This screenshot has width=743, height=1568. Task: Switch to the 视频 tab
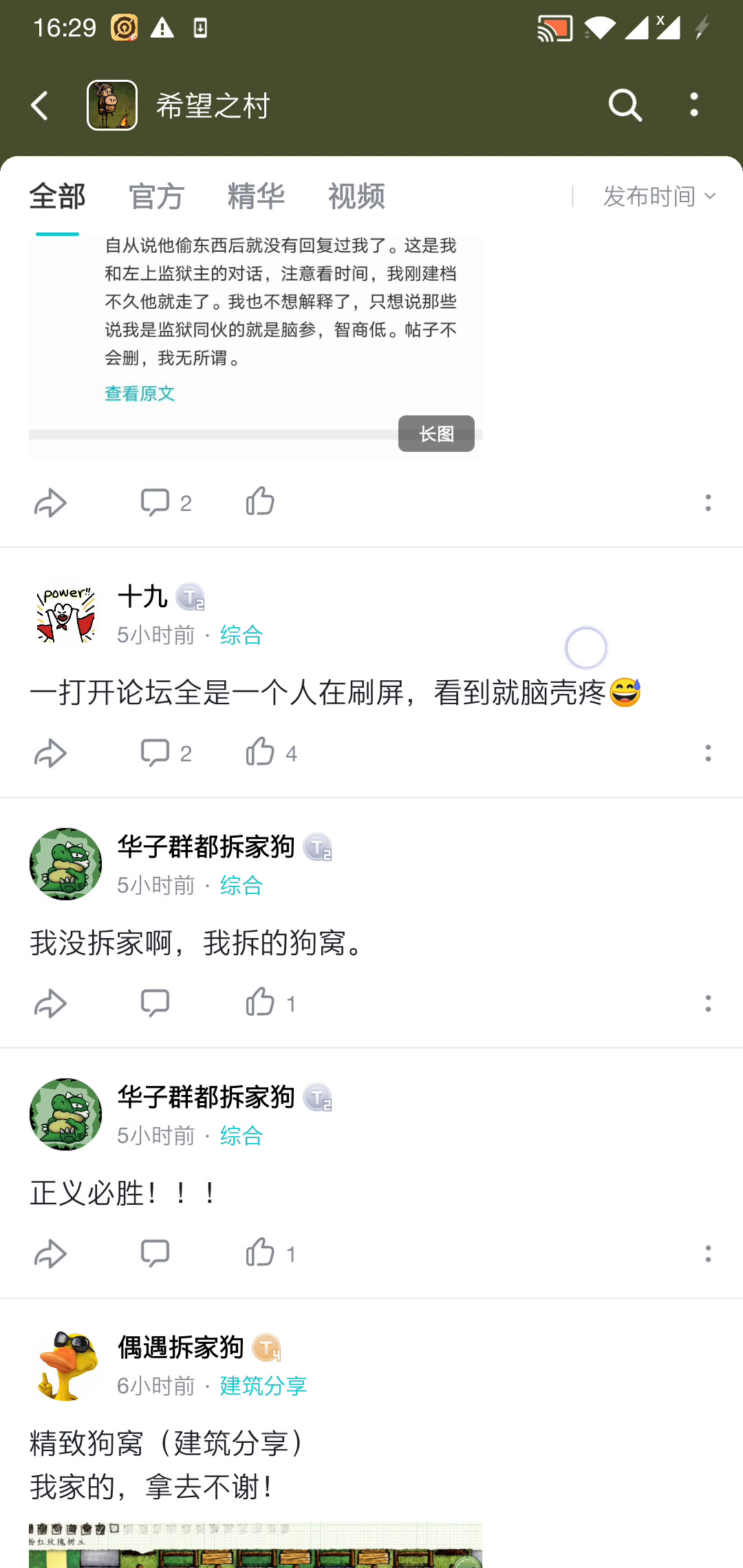pyautogui.click(x=356, y=197)
